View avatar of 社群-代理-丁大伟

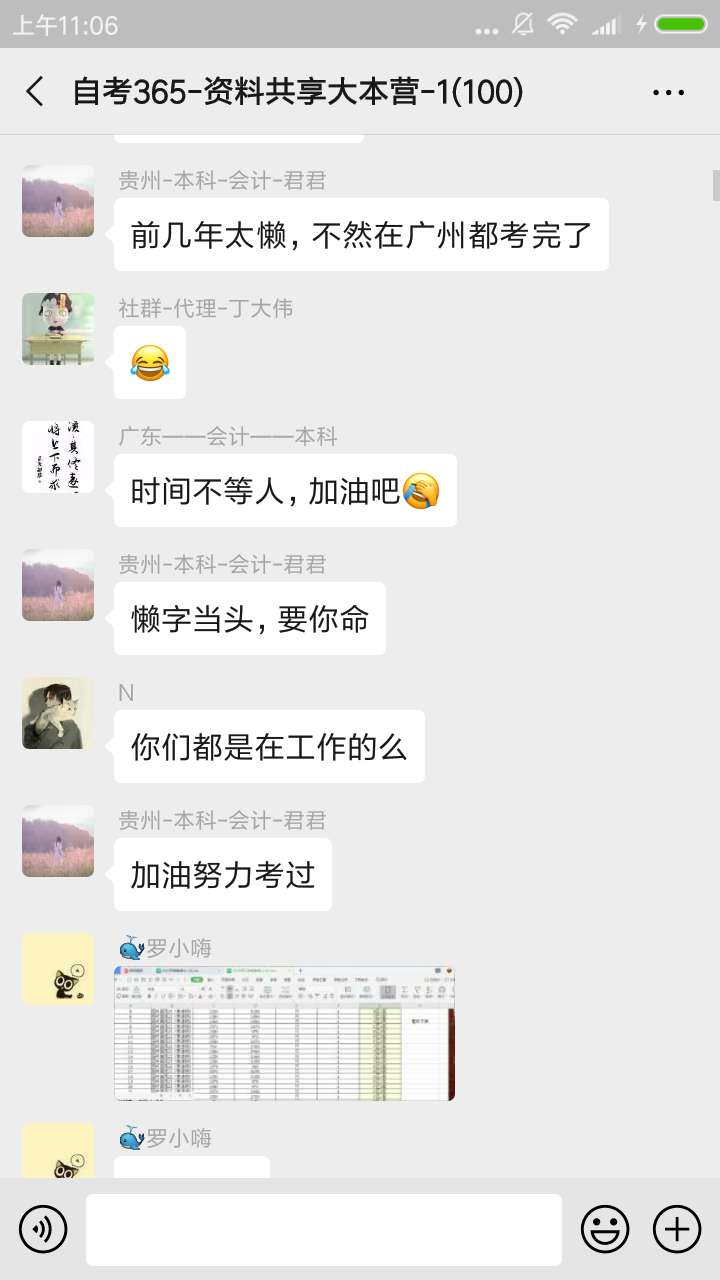pos(58,329)
